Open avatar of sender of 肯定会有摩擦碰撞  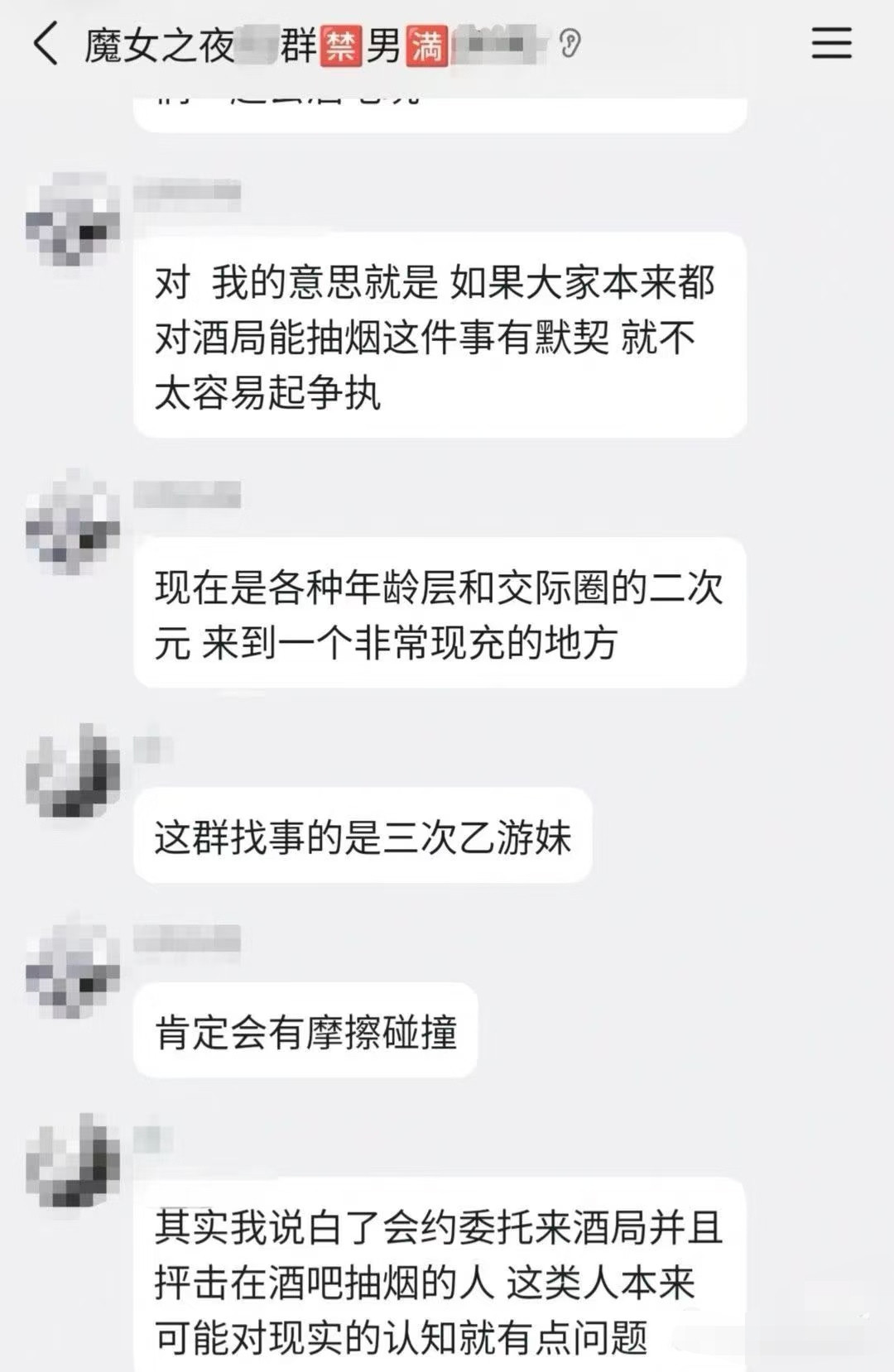coord(73,970)
